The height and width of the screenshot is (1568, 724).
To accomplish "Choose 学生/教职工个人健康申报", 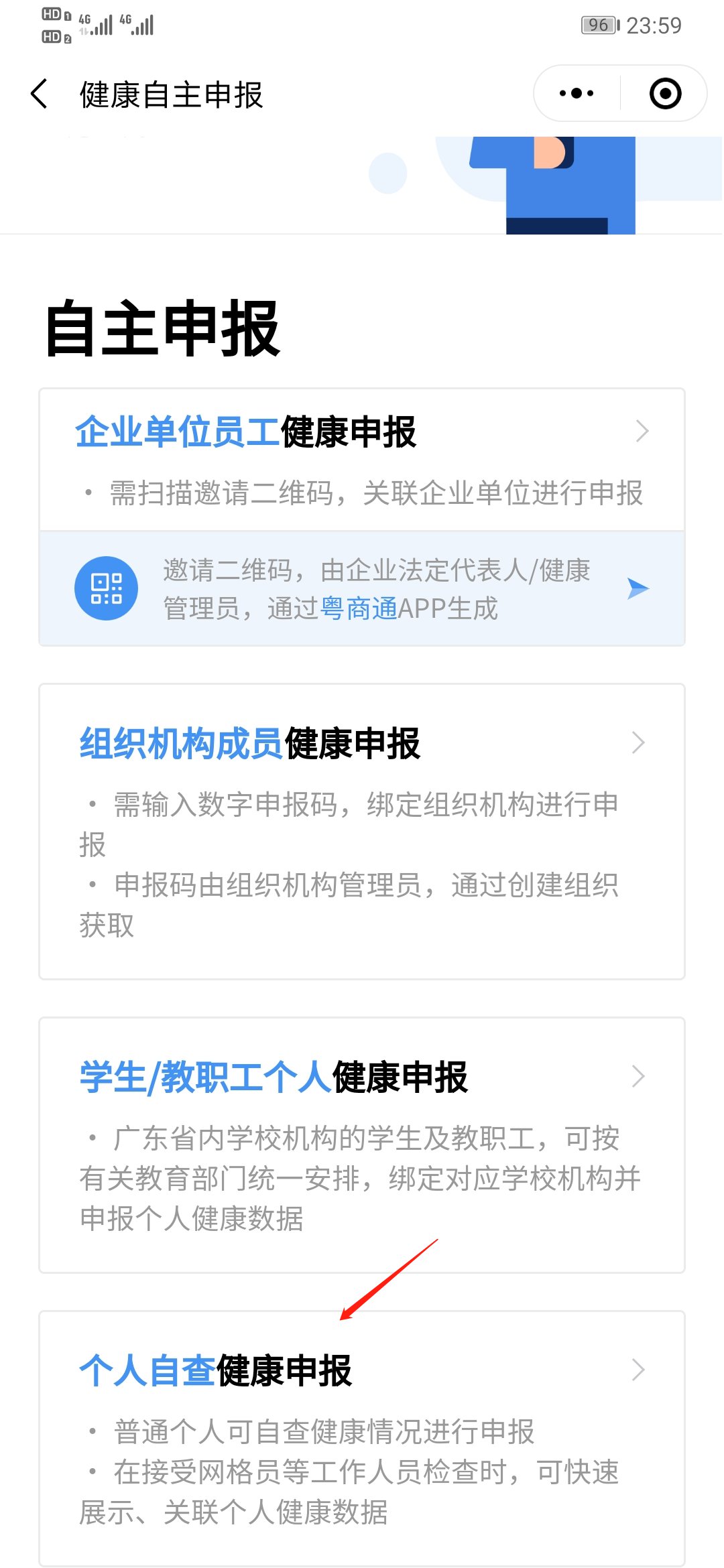I will (362, 1145).
